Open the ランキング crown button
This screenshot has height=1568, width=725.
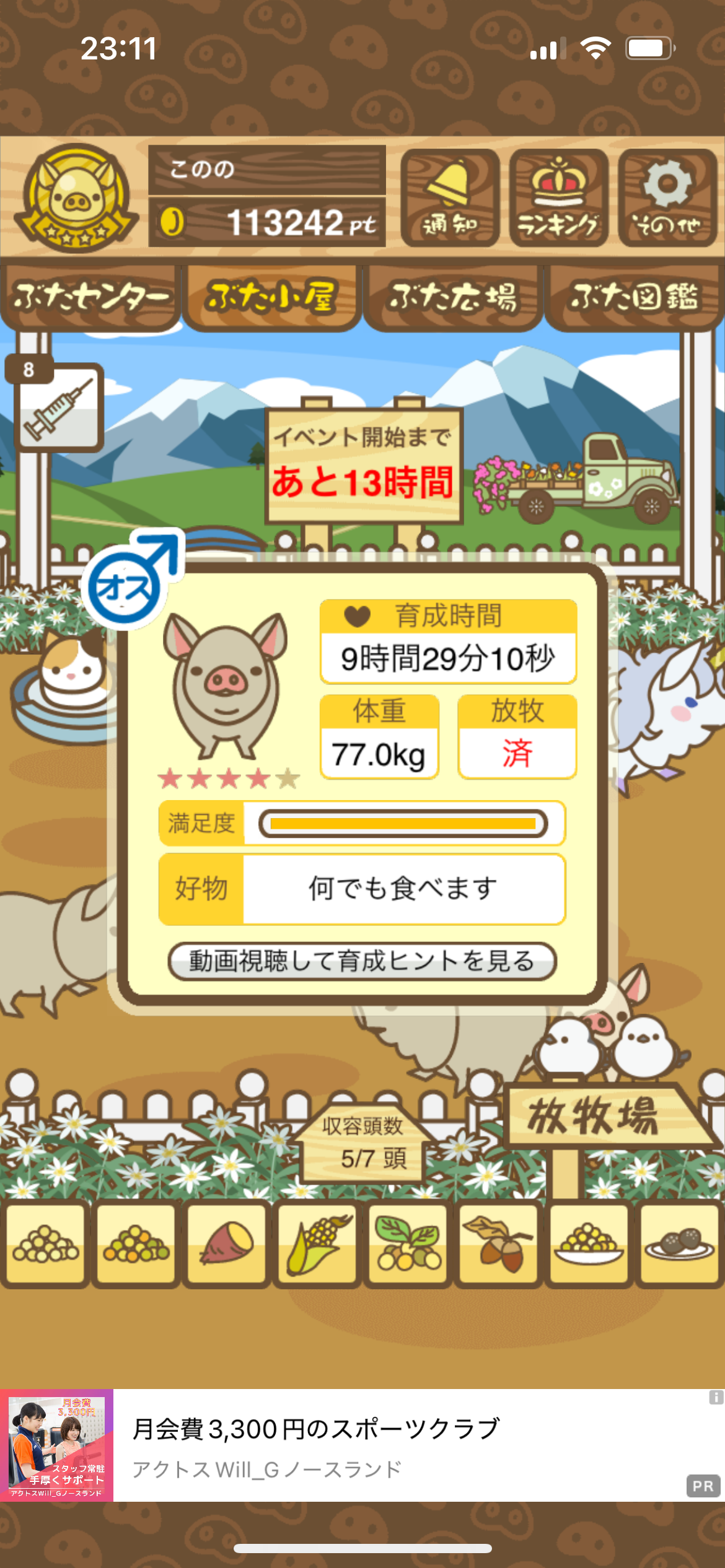click(558, 198)
